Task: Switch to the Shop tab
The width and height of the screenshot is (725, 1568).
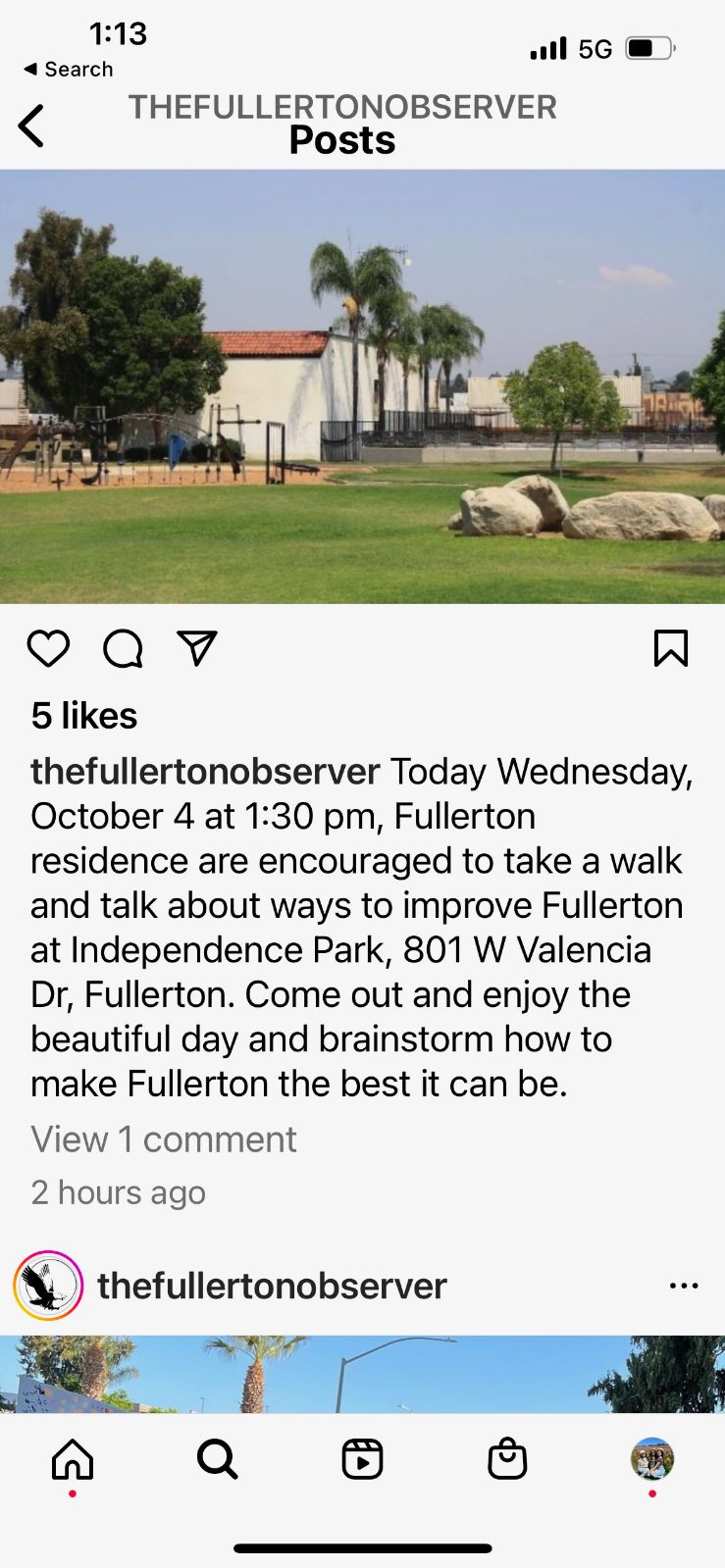Action: pyautogui.click(x=507, y=1459)
